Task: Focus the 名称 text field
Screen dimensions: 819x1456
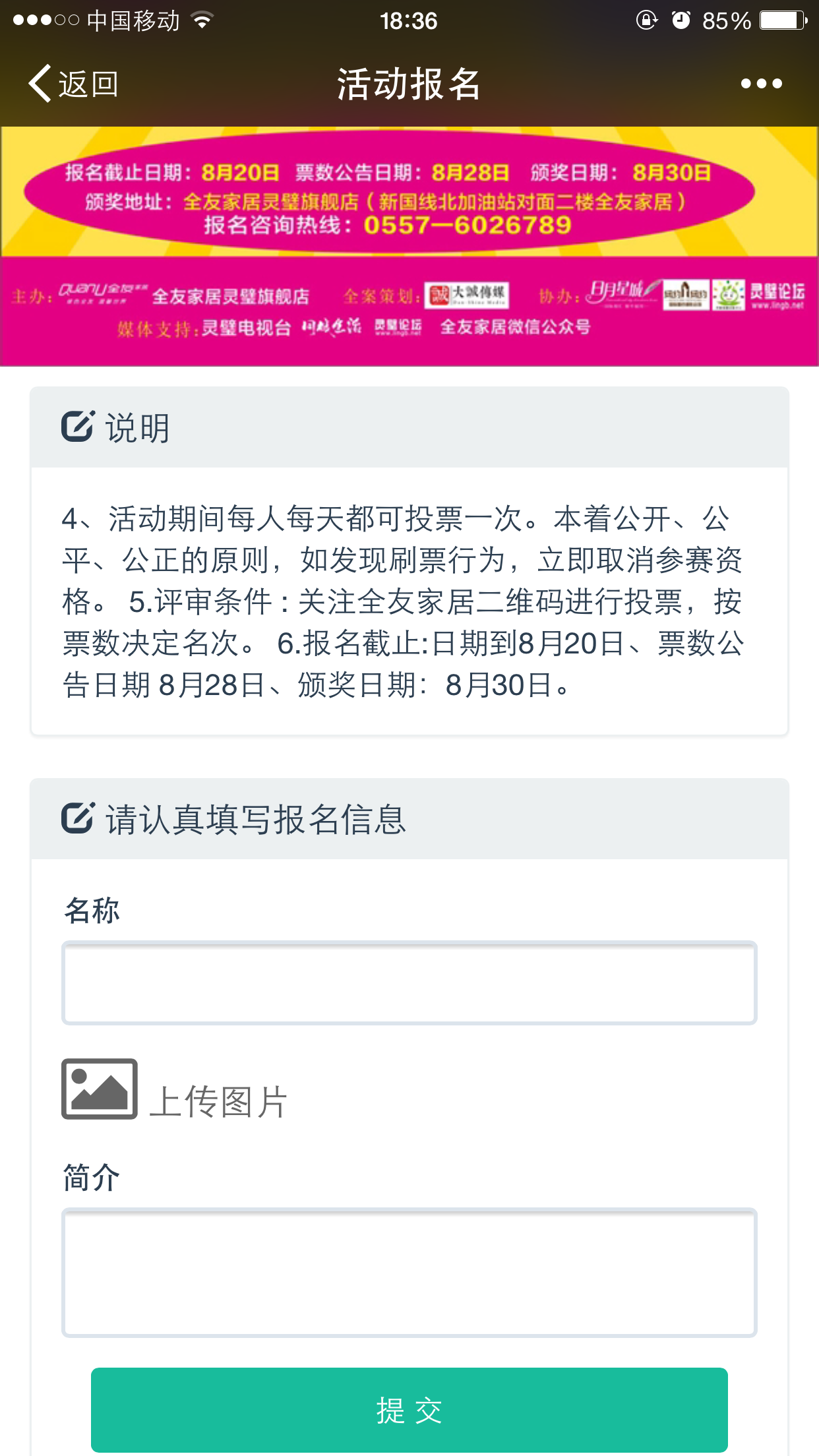Action: click(x=409, y=983)
